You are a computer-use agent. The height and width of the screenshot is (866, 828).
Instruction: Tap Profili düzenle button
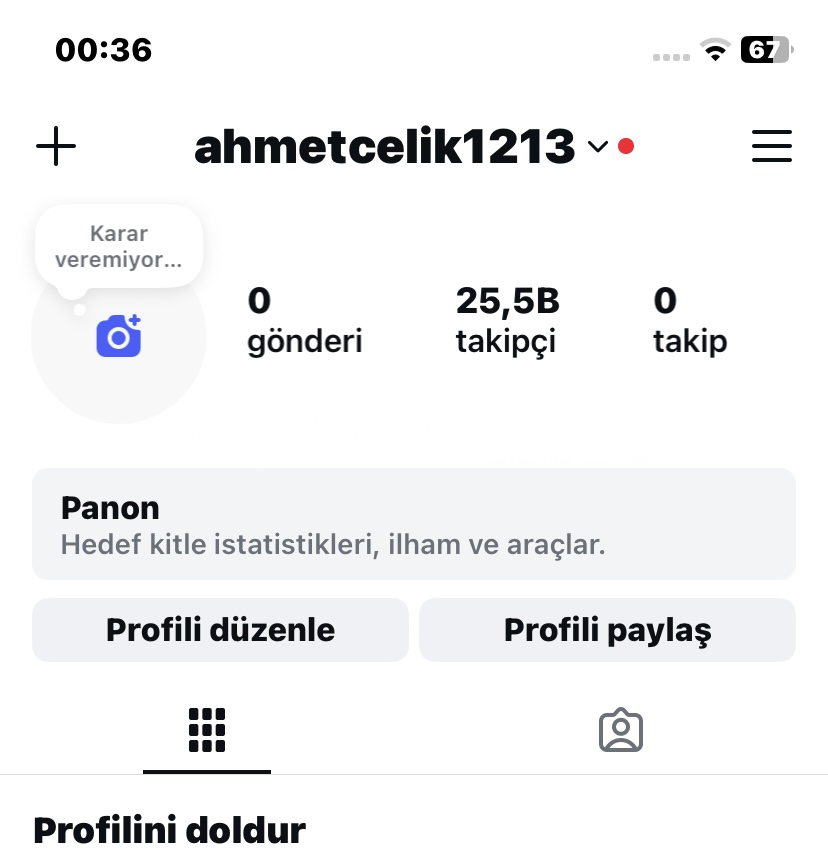220,630
